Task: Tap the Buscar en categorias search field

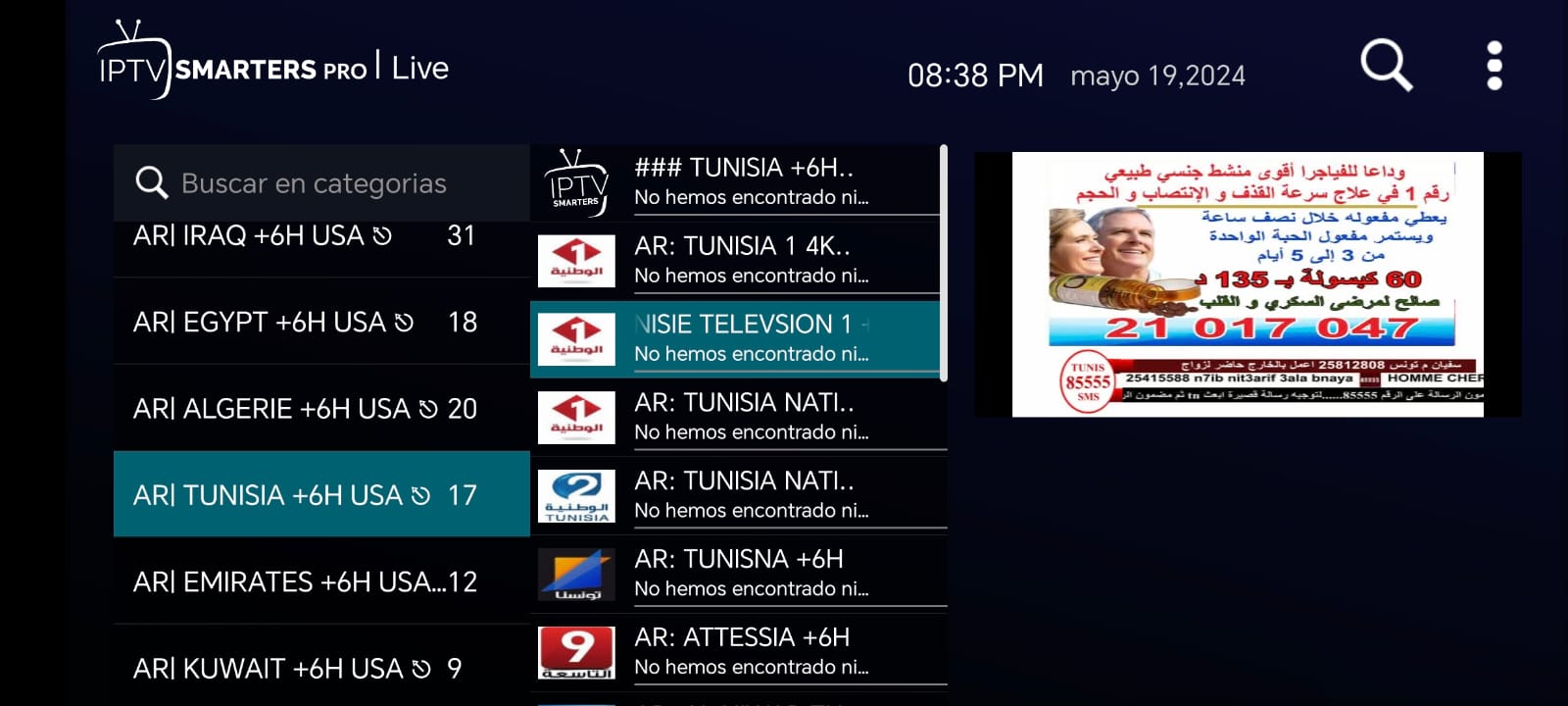Action: (x=314, y=183)
